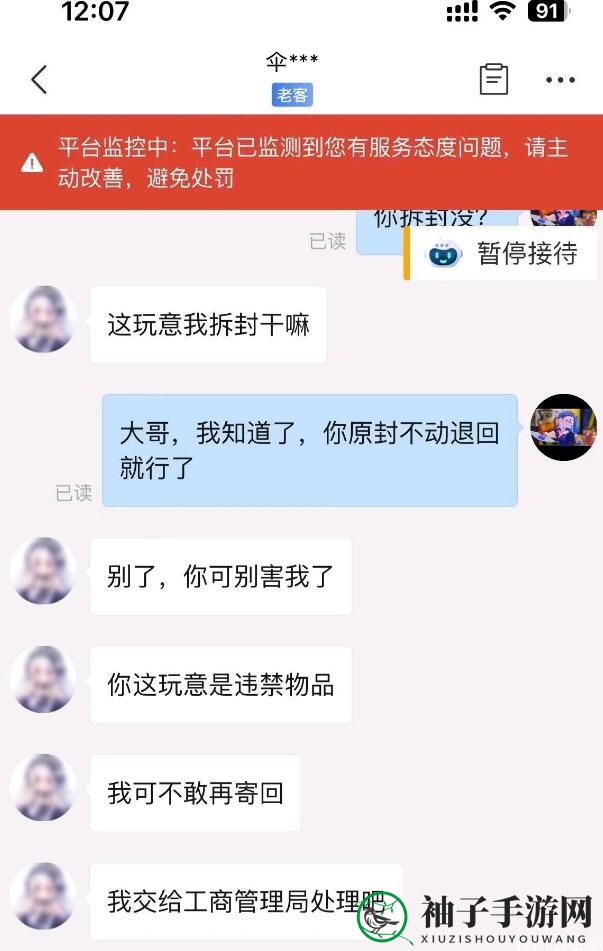
Task: Tap the 暂停接待 button
Action: [503, 254]
